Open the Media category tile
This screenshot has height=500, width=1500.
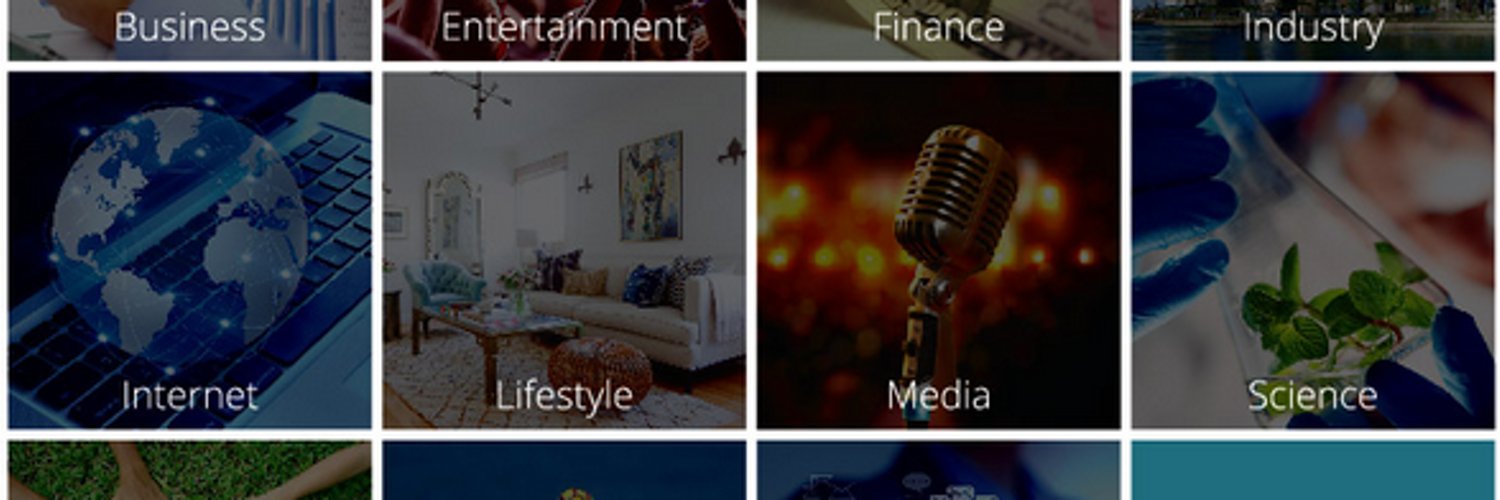[938, 250]
